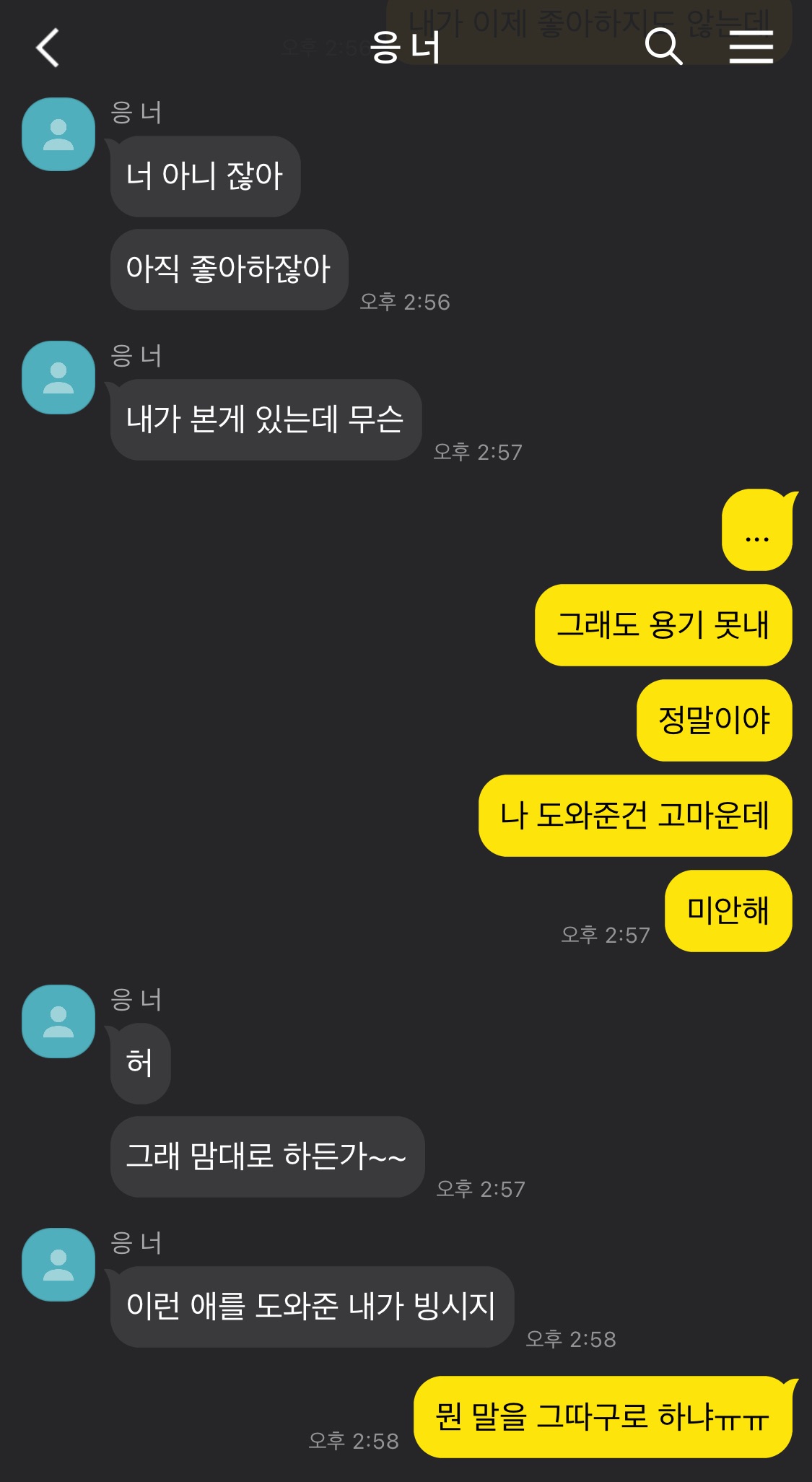Search within this chat

tap(663, 48)
